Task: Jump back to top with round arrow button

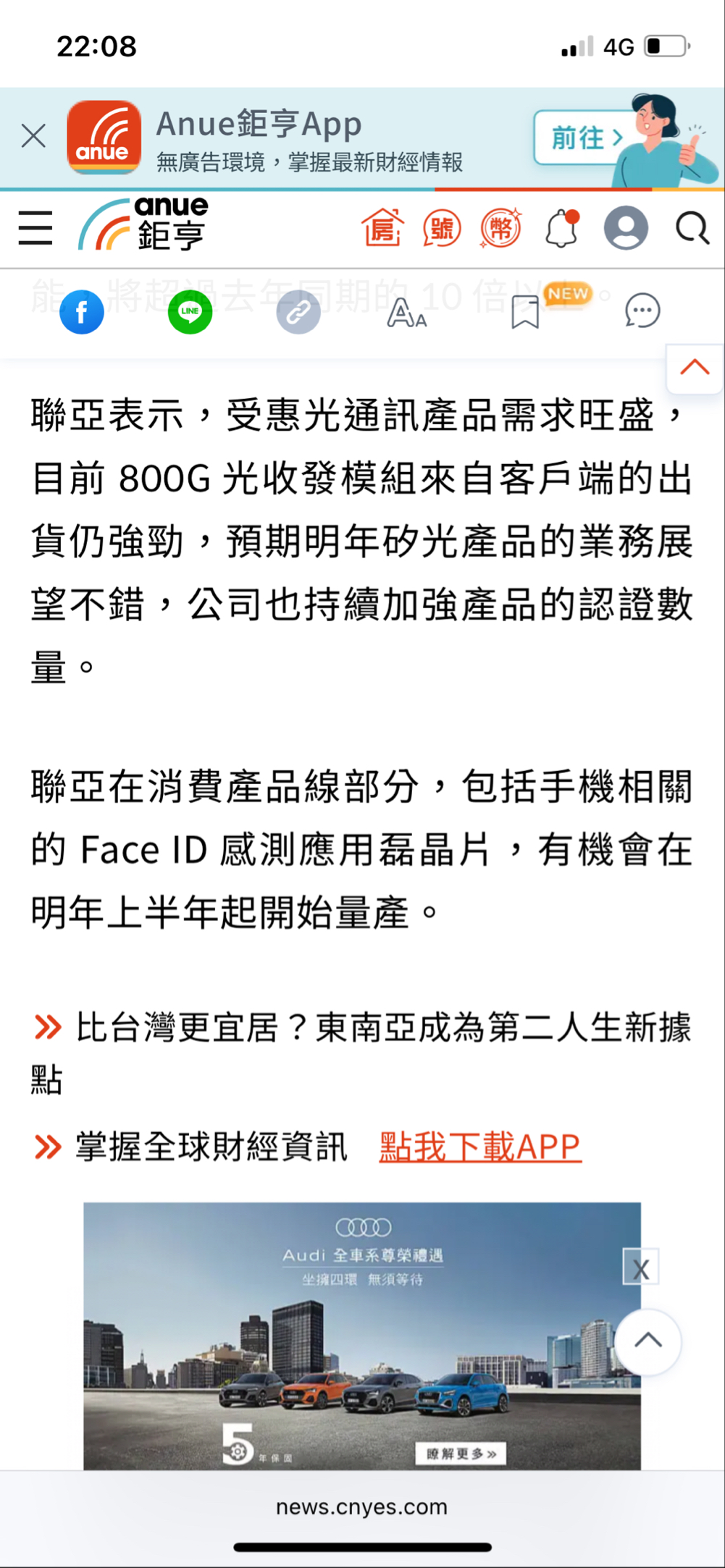Action: point(648,1341)
